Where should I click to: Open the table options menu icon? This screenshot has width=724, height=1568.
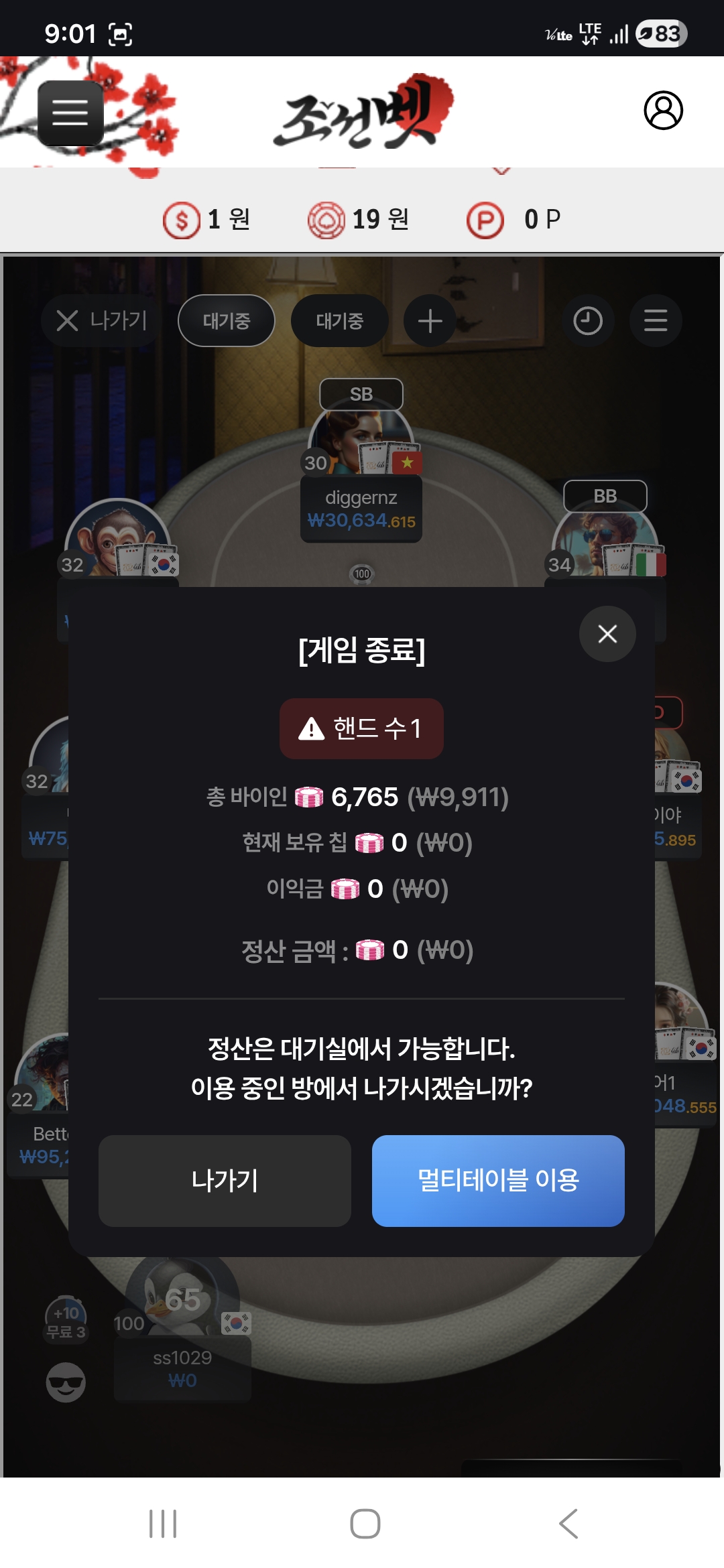point(656,321)
